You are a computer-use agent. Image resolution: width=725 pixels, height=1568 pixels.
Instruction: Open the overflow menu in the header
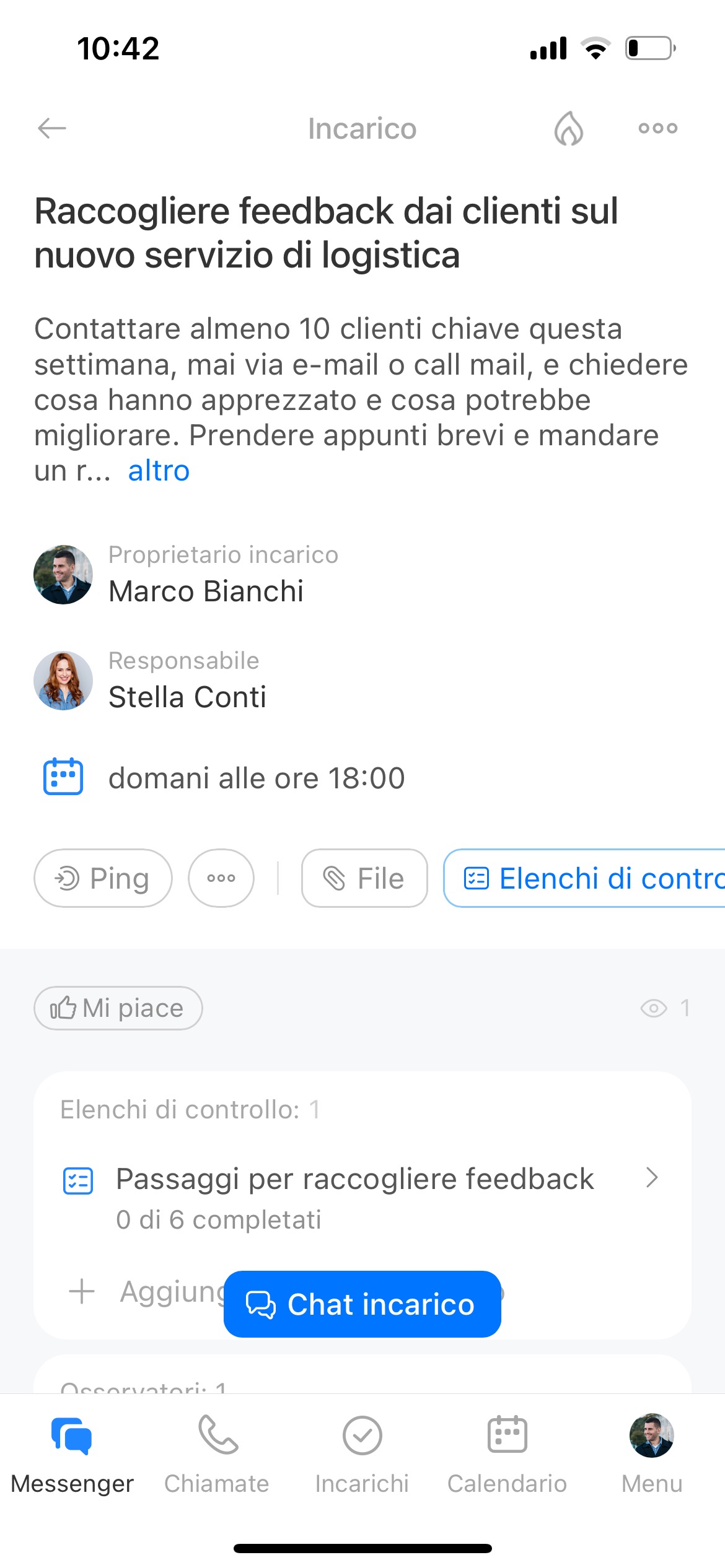point(657,128)
